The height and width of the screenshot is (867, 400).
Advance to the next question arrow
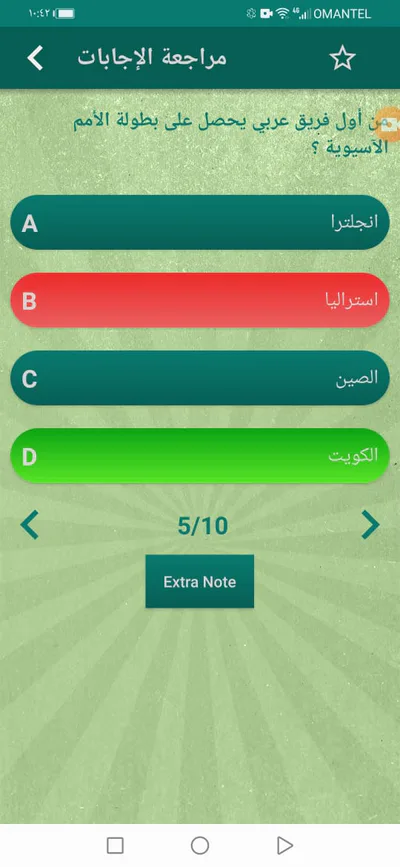coord(370,525)
